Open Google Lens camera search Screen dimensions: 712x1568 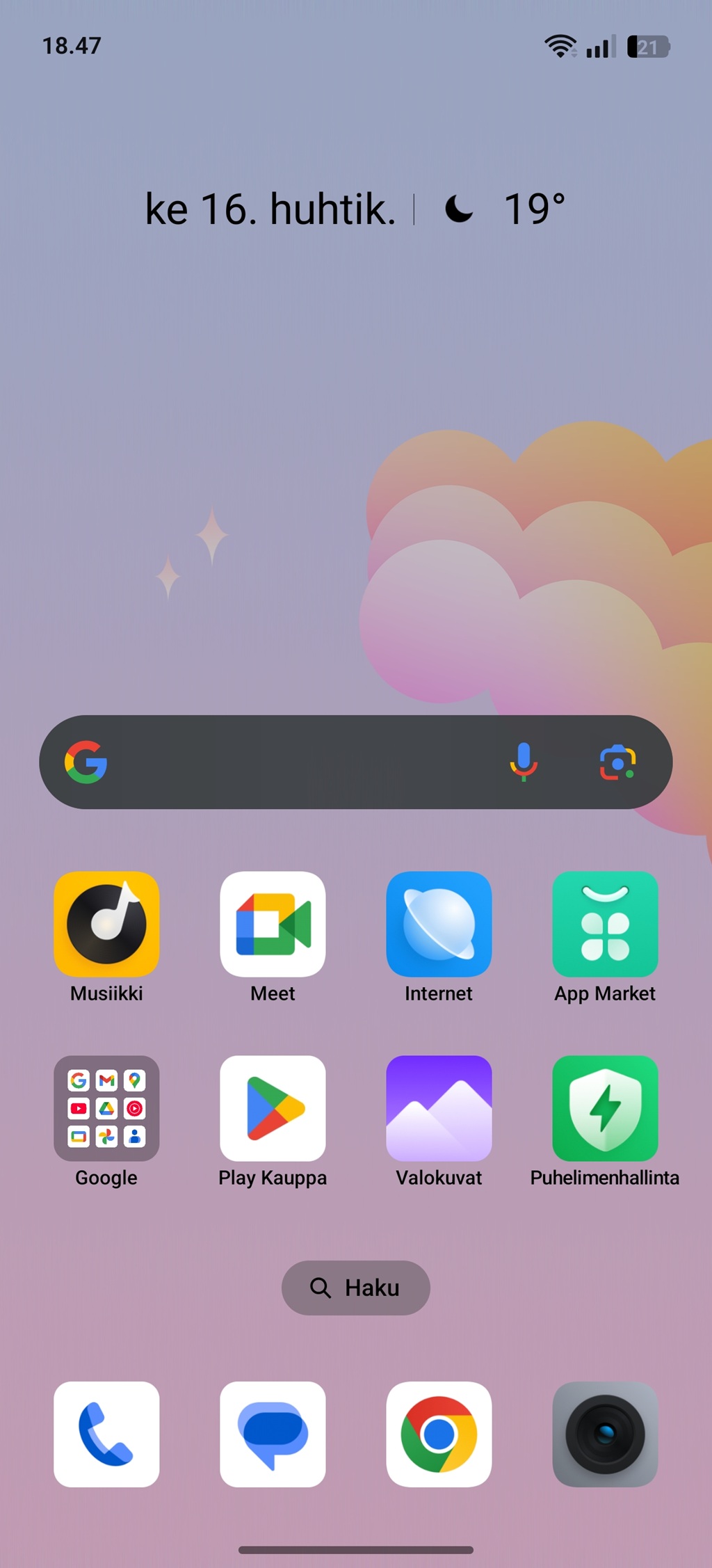click(617, 762)
